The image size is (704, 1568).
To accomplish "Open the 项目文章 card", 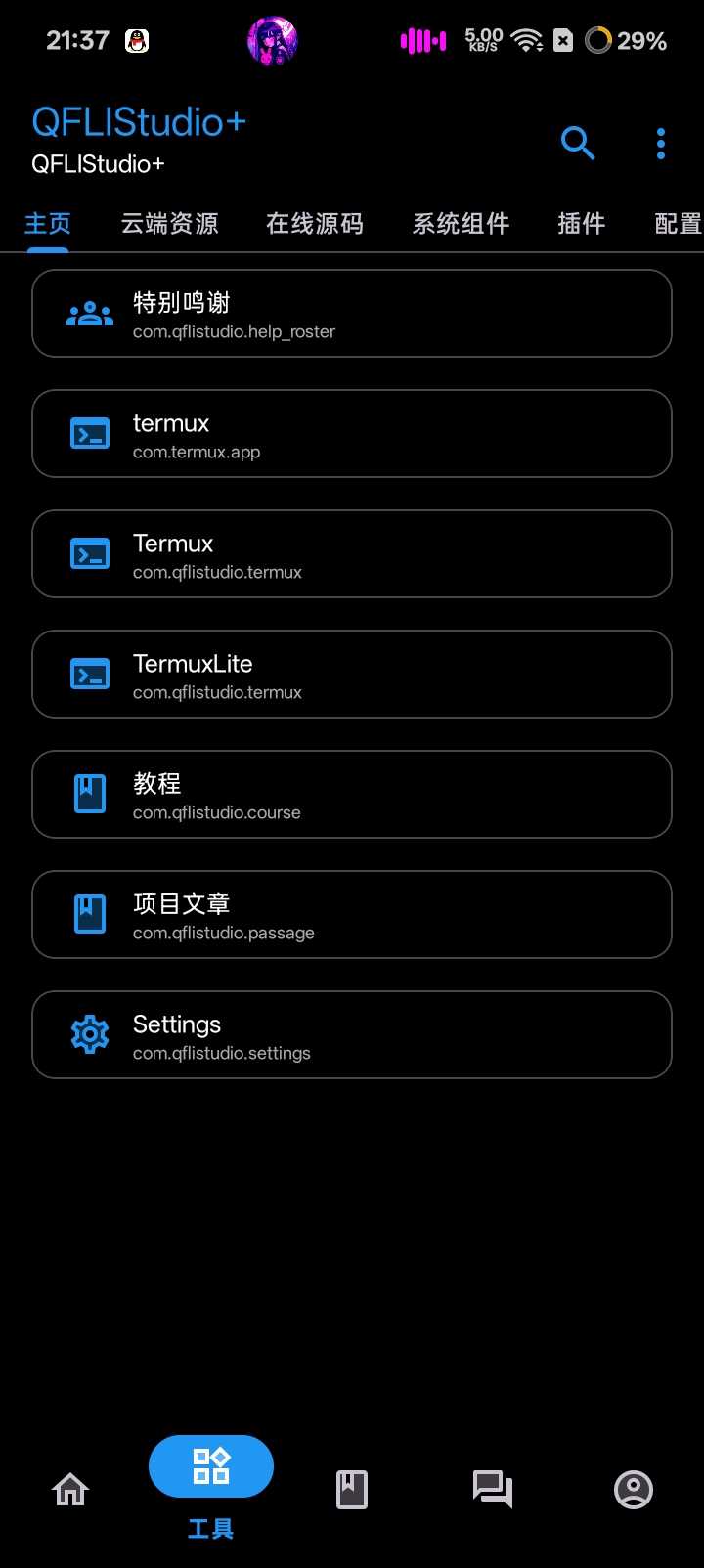I will pyautogui.click(x=352, y=915).
